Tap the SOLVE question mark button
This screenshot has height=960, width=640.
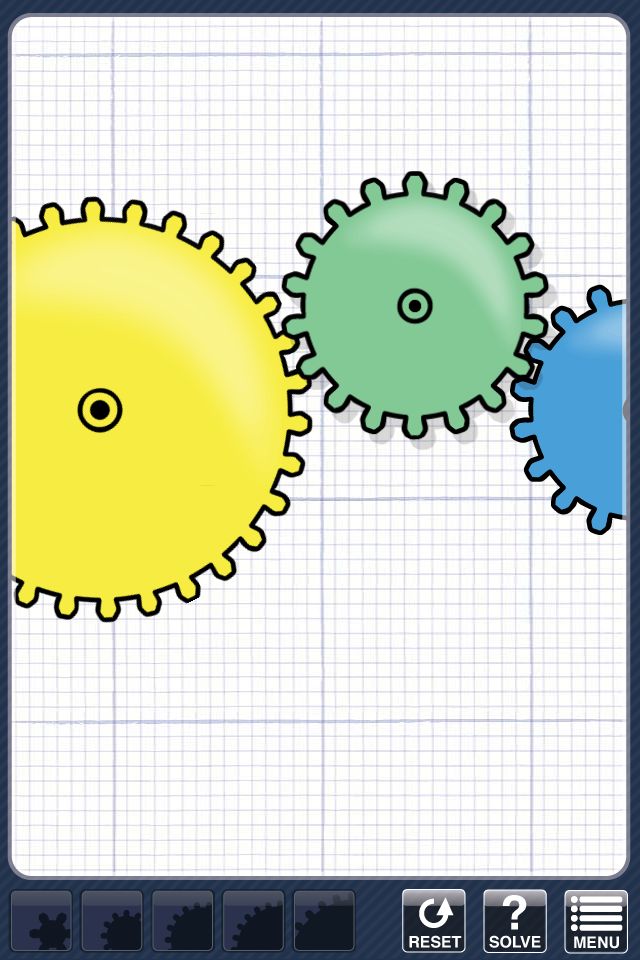515,920
